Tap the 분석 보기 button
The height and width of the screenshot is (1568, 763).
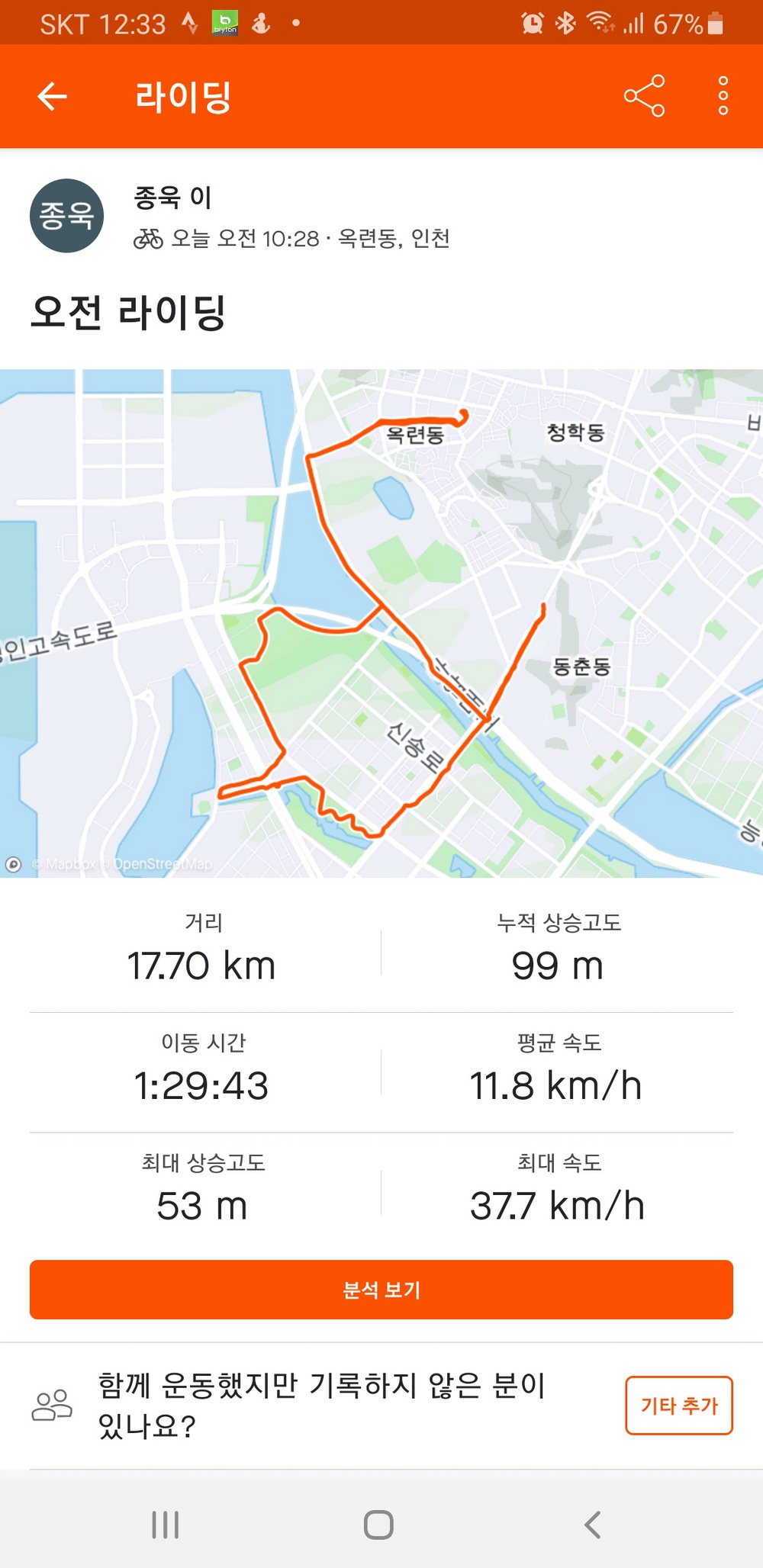pyautogui.click(x=381, y=1290)
